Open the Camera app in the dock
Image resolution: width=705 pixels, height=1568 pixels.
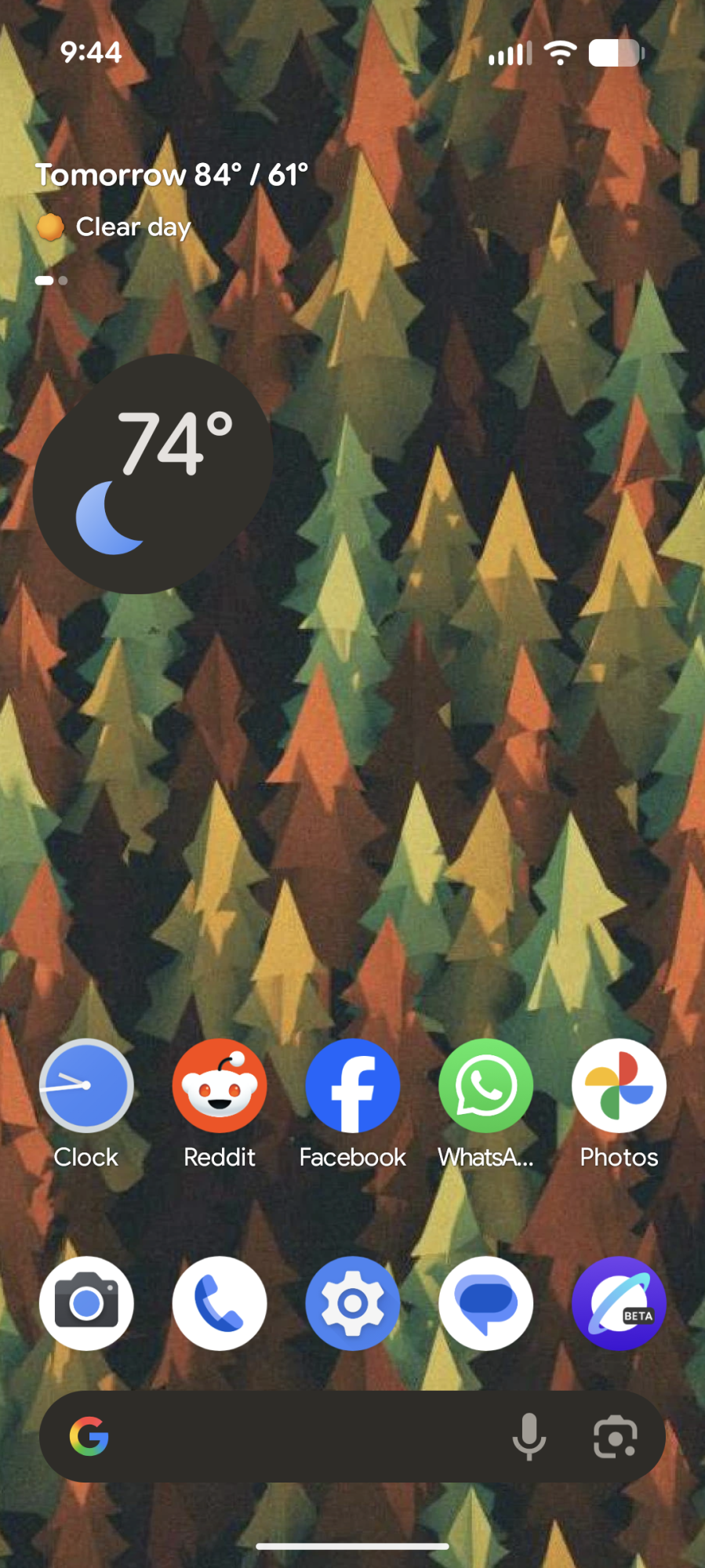click(x=86, y=1303)
